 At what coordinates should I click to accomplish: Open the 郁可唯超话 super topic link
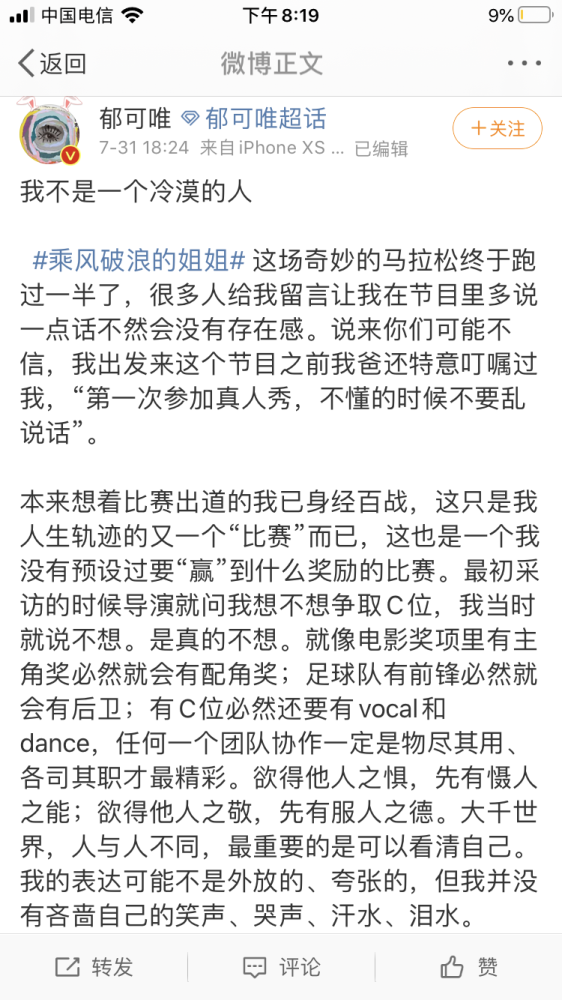(x=254, y=119)
